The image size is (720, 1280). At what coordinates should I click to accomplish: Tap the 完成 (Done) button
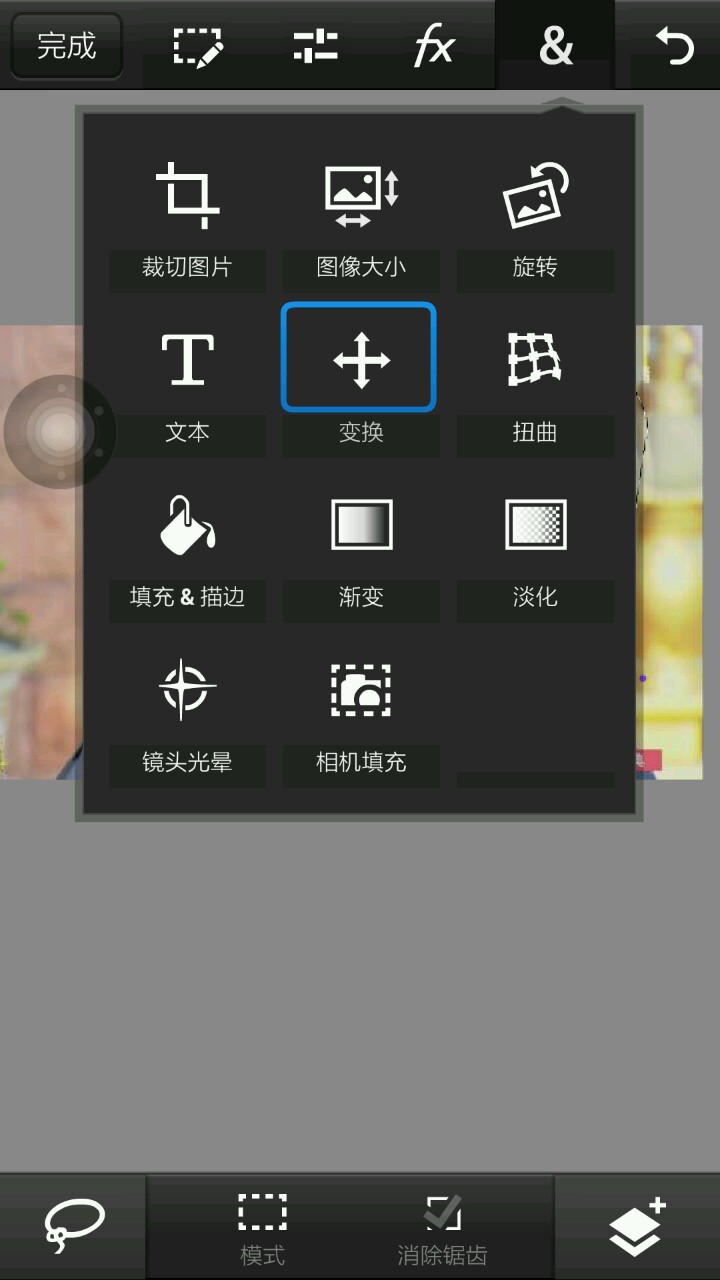[66, 46]
